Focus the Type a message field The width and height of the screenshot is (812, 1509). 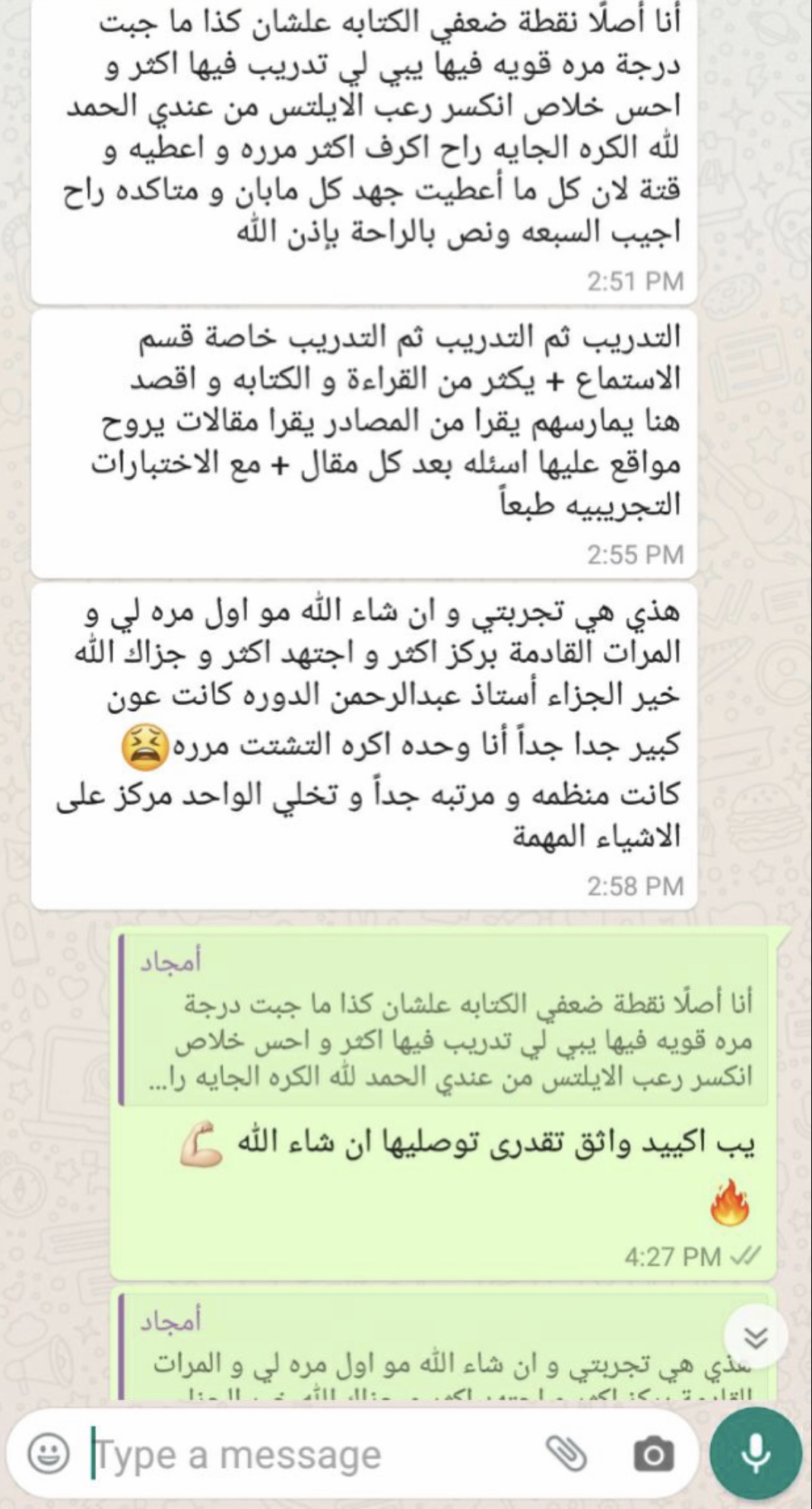312,1455
